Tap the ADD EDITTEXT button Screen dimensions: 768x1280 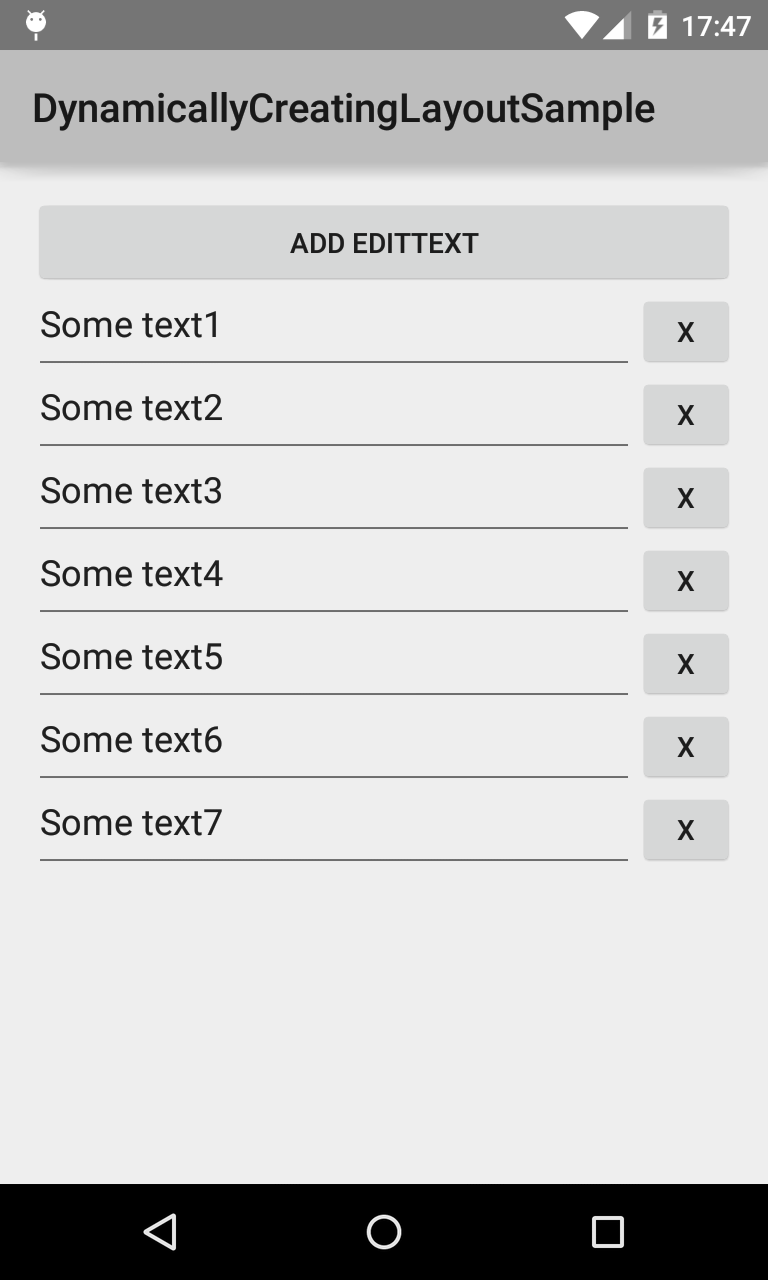(384, 242)
